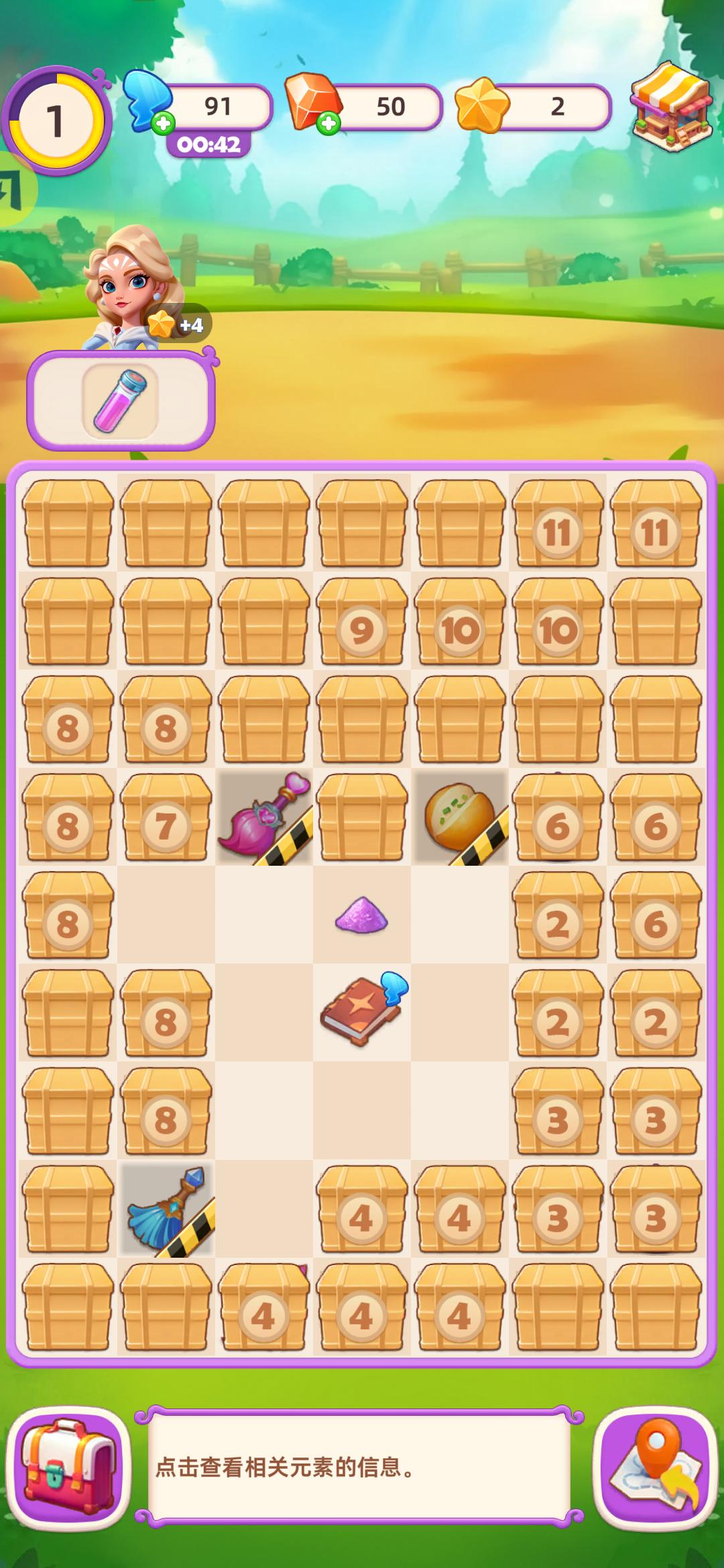Tap the crate numbered 7
The height and width of the screenshot is (1568, 724).
(x=166, y=818)
